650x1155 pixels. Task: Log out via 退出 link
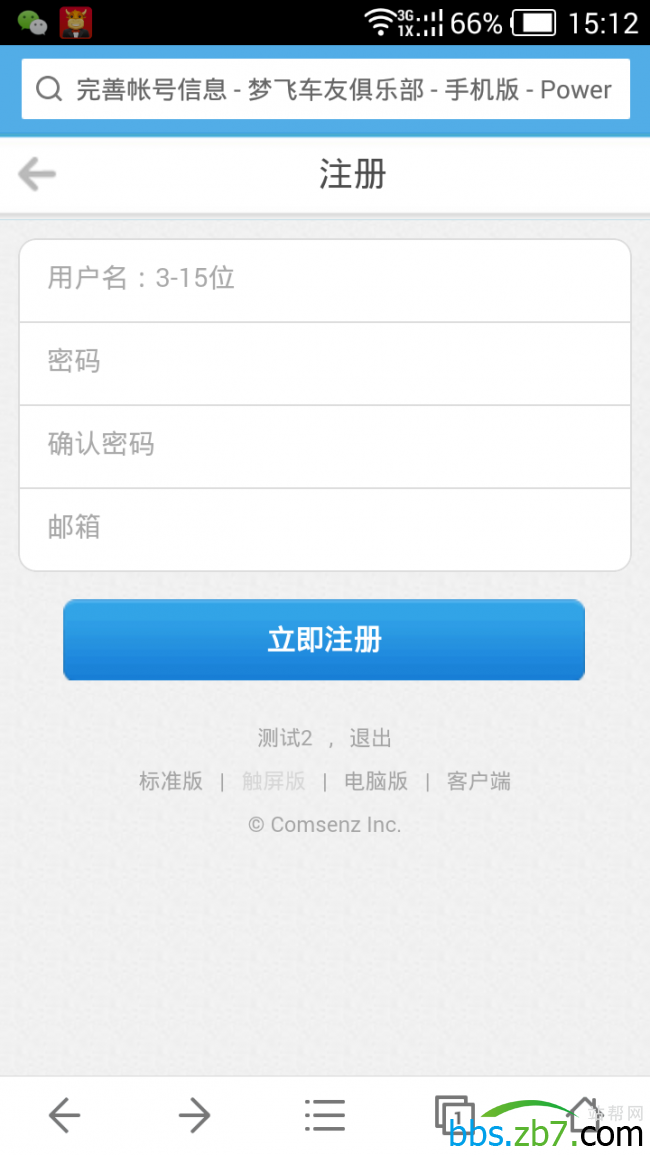[x=370, y=738]
